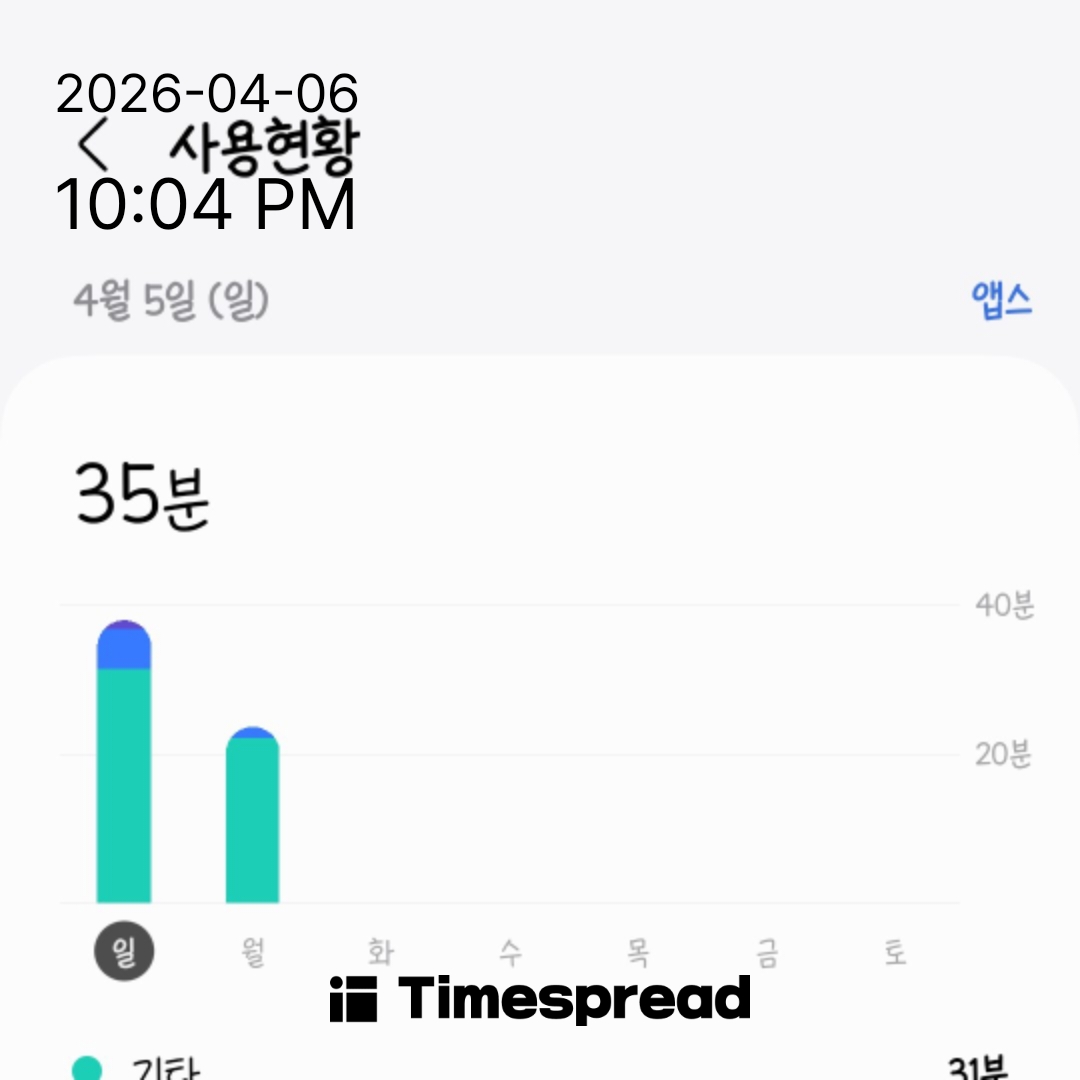Screen dimensions: 1080x1080
Task: Open the 앱스 link
Action: (1001, 301)
